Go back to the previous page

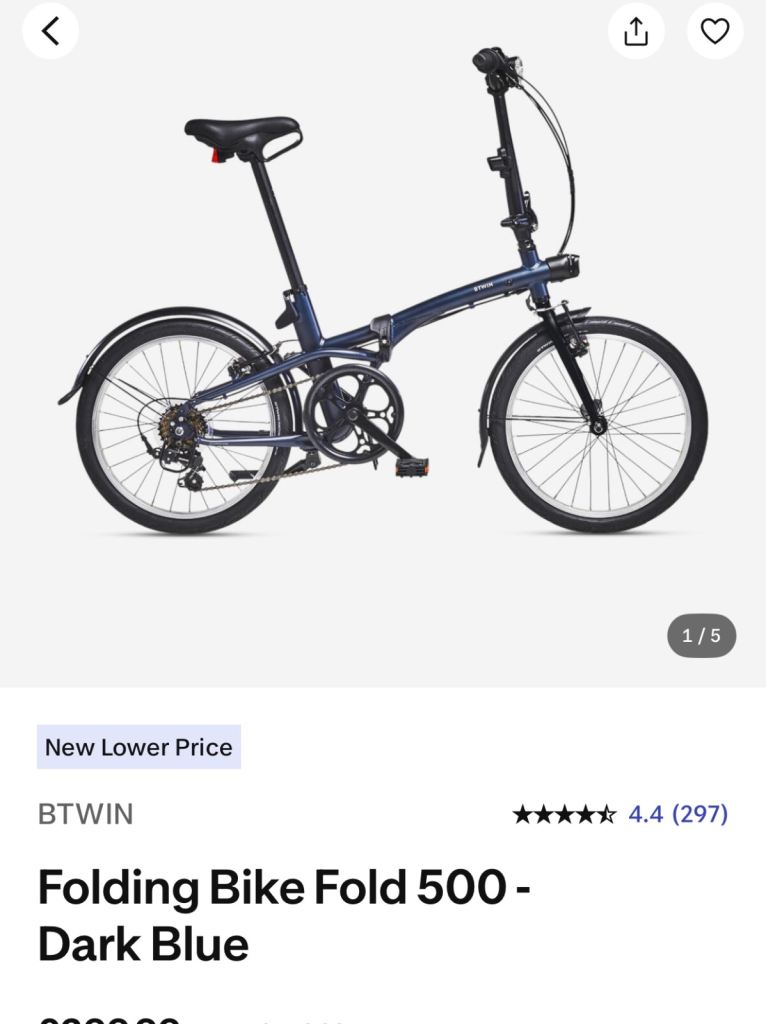(x=50, y=32)
